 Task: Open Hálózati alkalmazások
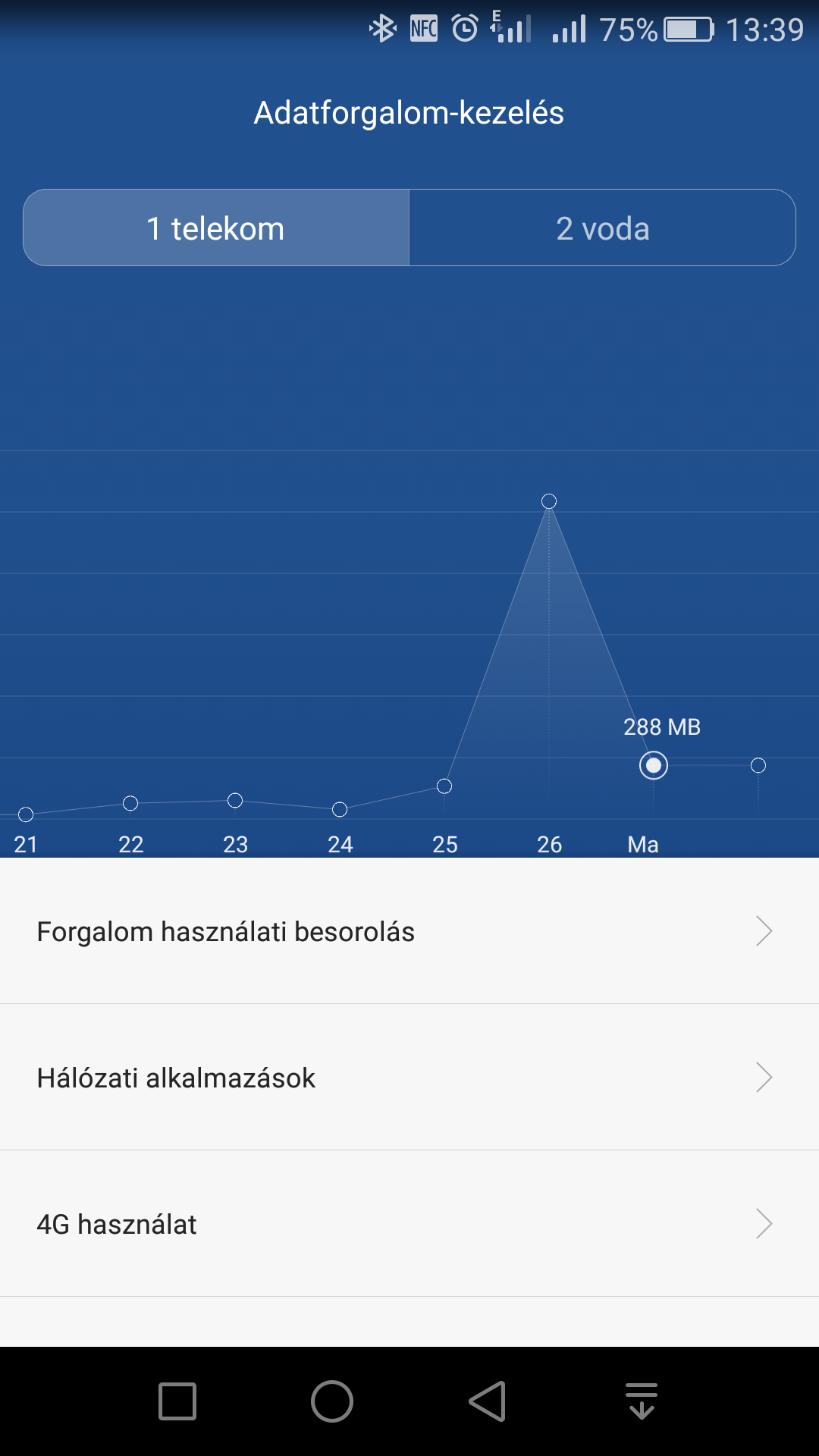point(409,1078)
